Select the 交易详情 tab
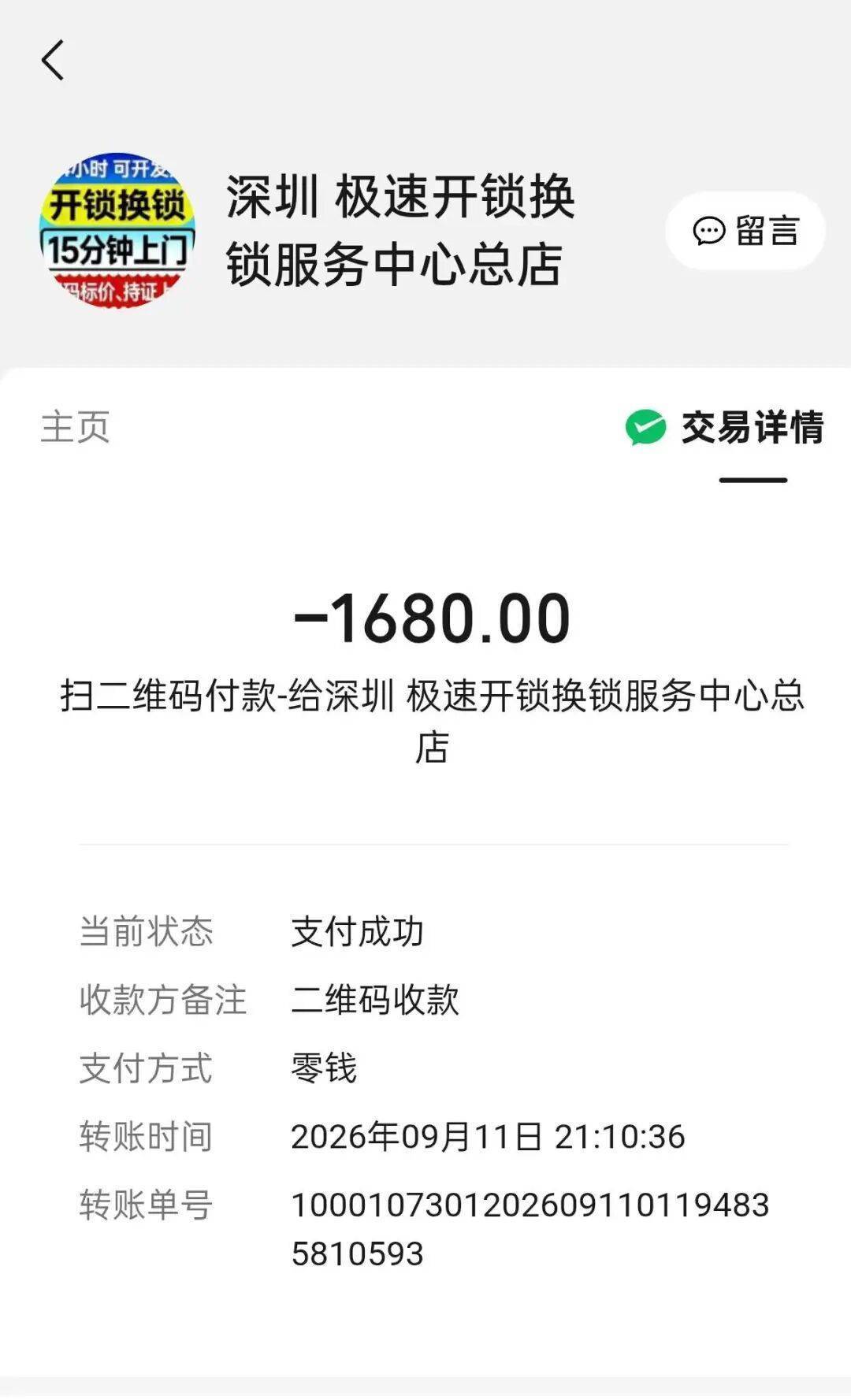The image size is (851, 1400). coord(725,428)
